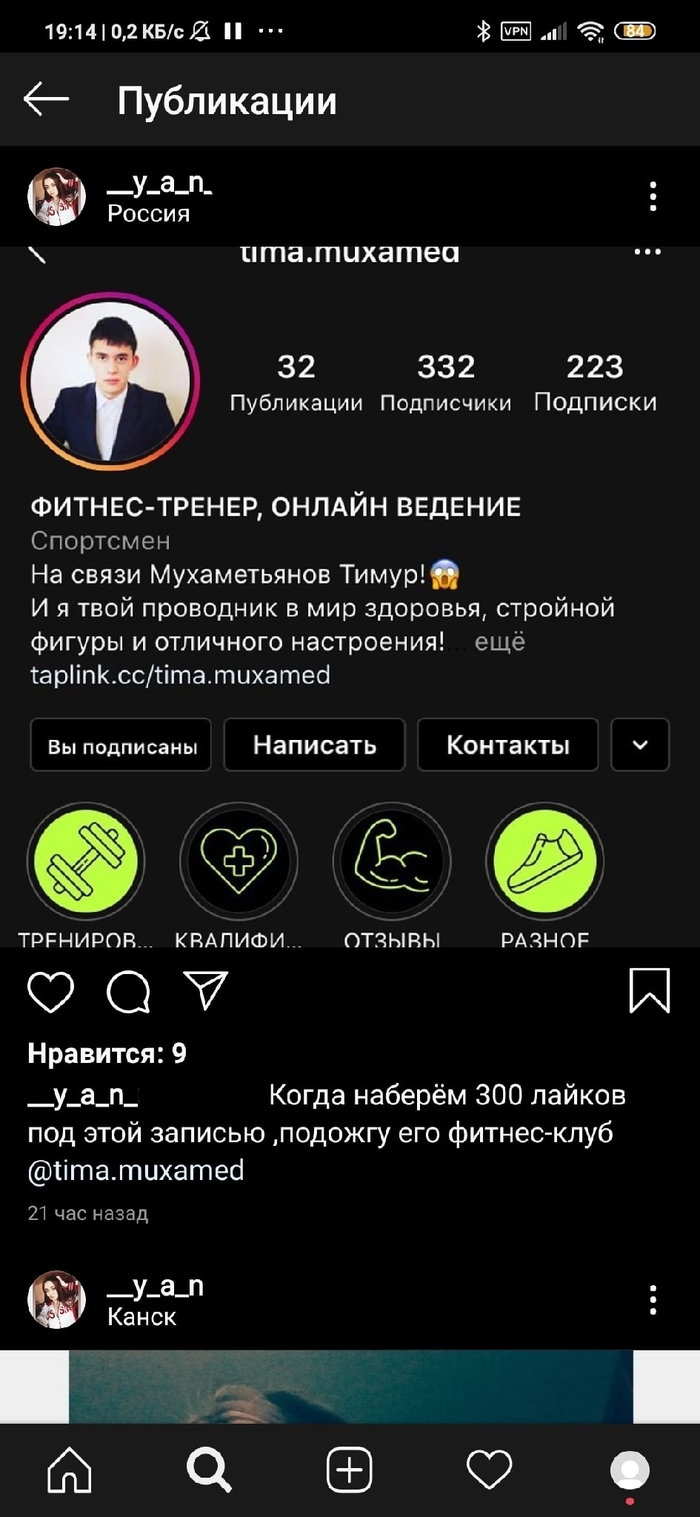Like the post about 300 лайков

point(50,992)
